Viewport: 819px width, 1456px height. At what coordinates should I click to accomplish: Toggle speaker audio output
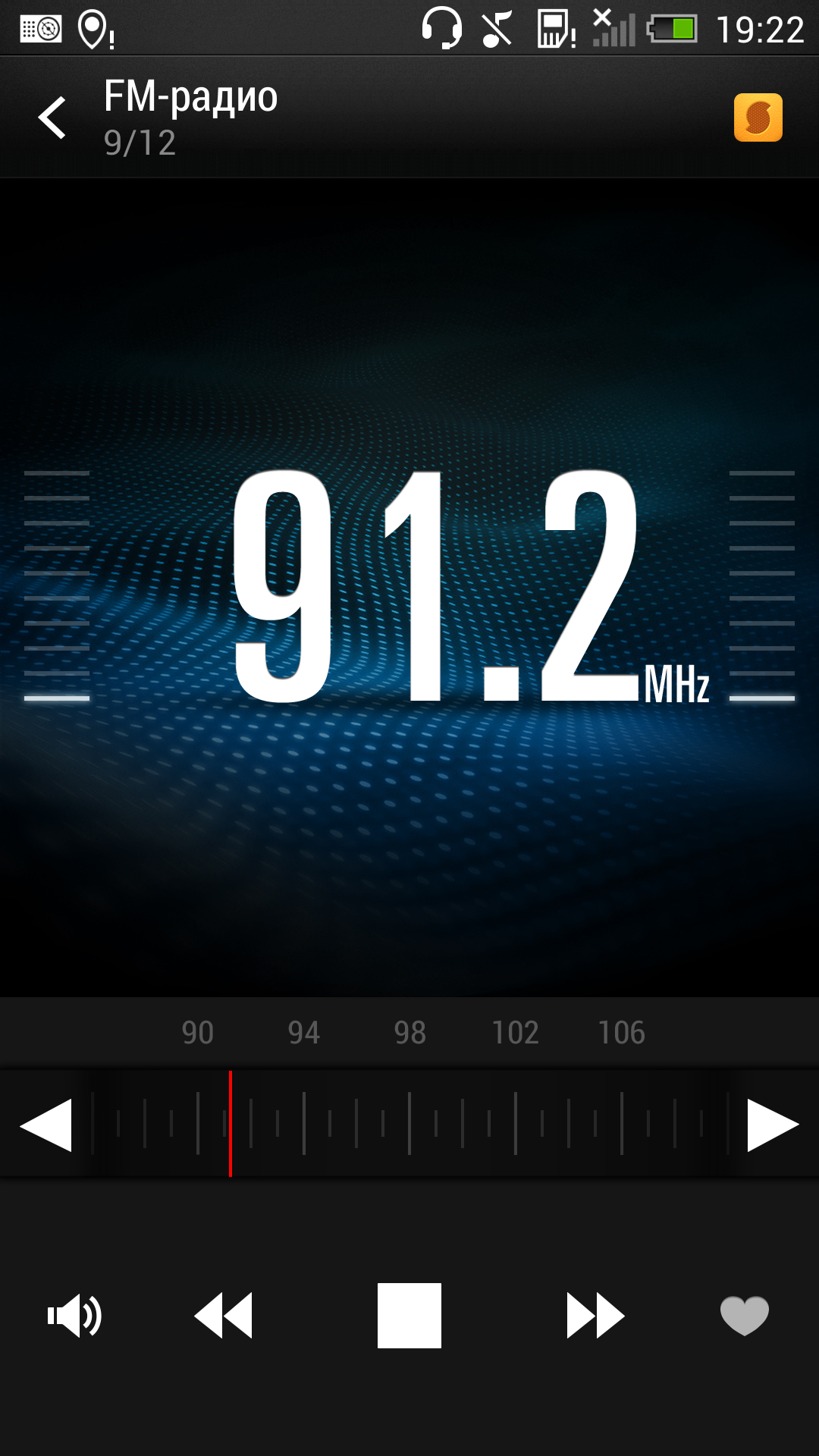click(x=74, y=1316)
